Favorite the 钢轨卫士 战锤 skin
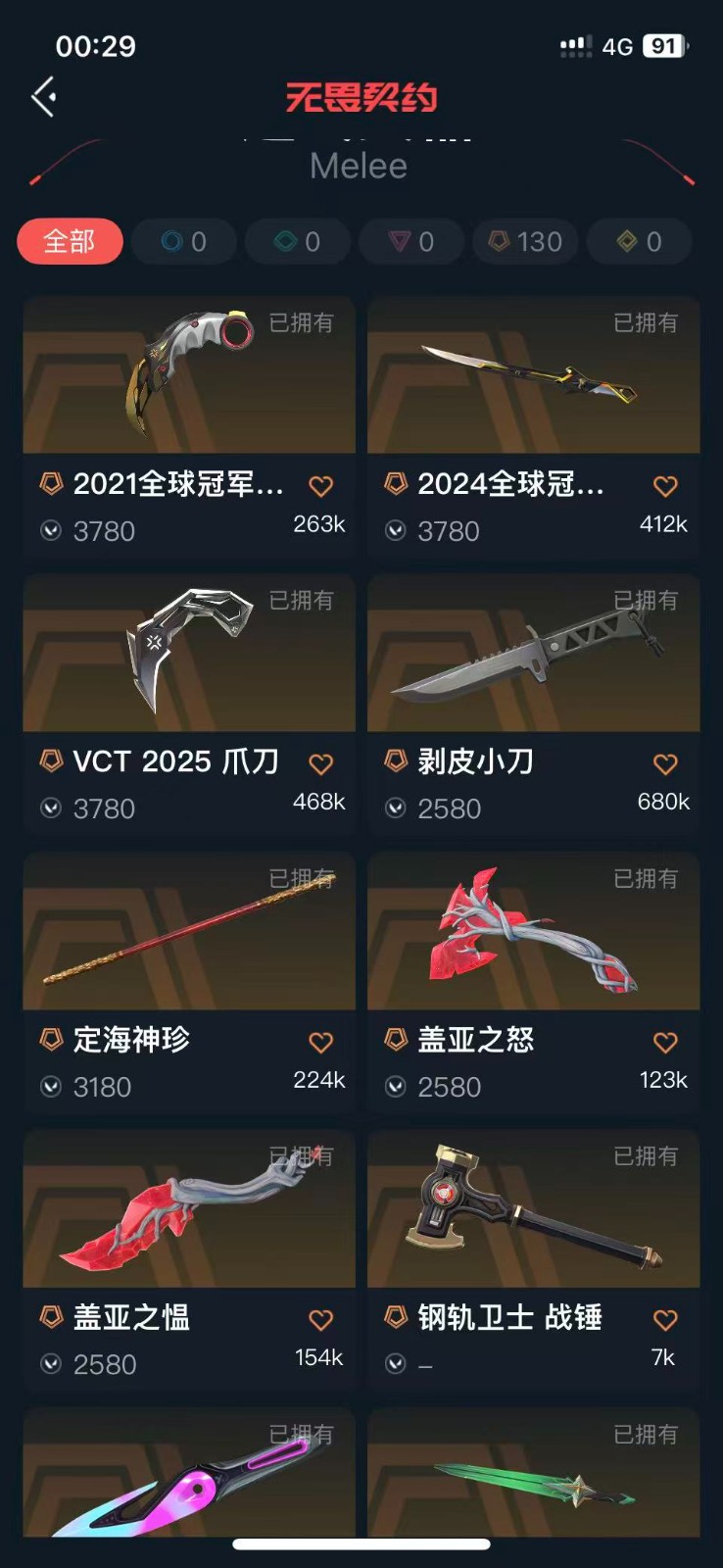Viewport: 723px width, 1568px height. (x=665, y=1320)
